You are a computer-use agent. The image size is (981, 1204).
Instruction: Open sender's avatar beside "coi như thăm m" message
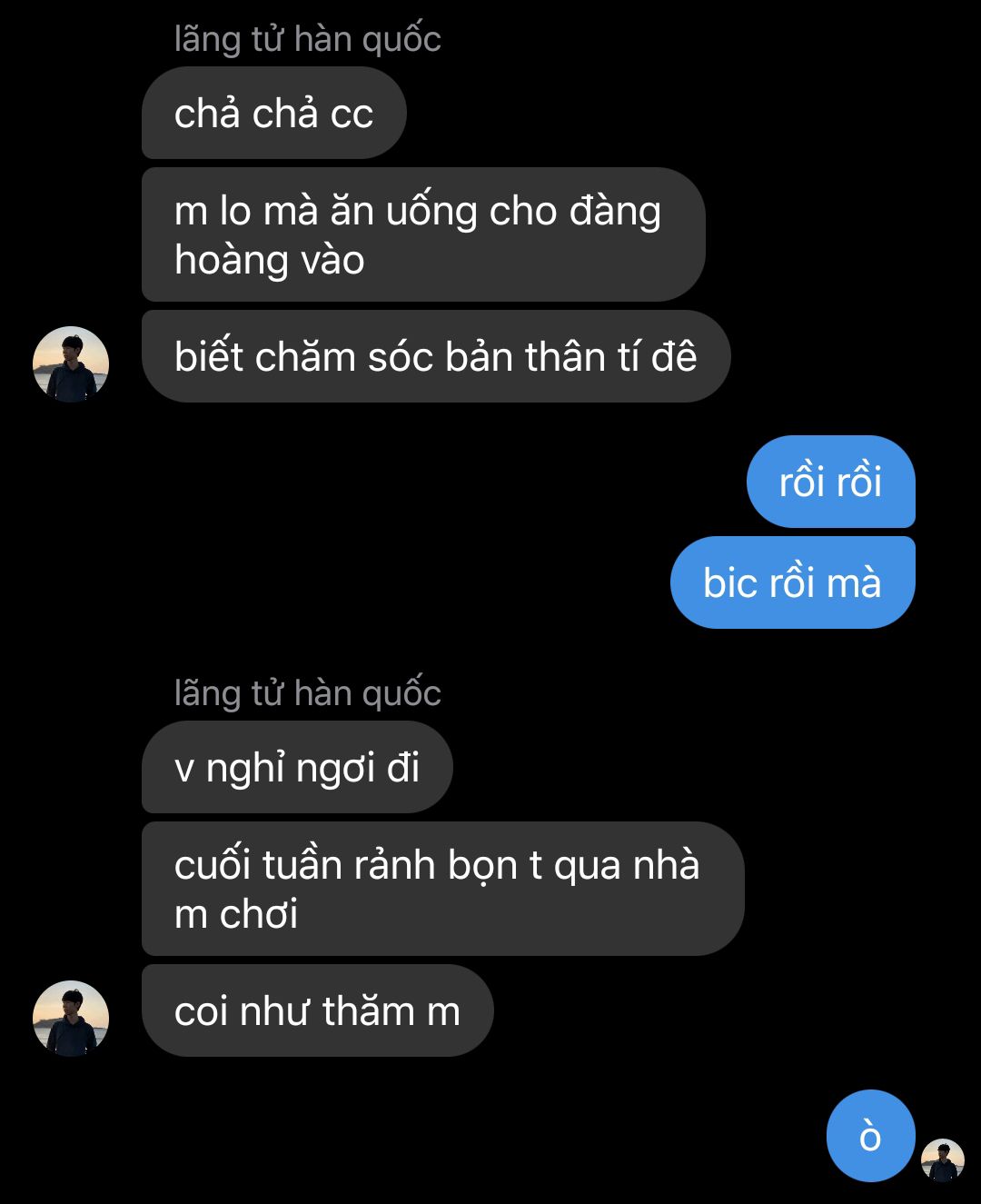[x=71, y=1018]
